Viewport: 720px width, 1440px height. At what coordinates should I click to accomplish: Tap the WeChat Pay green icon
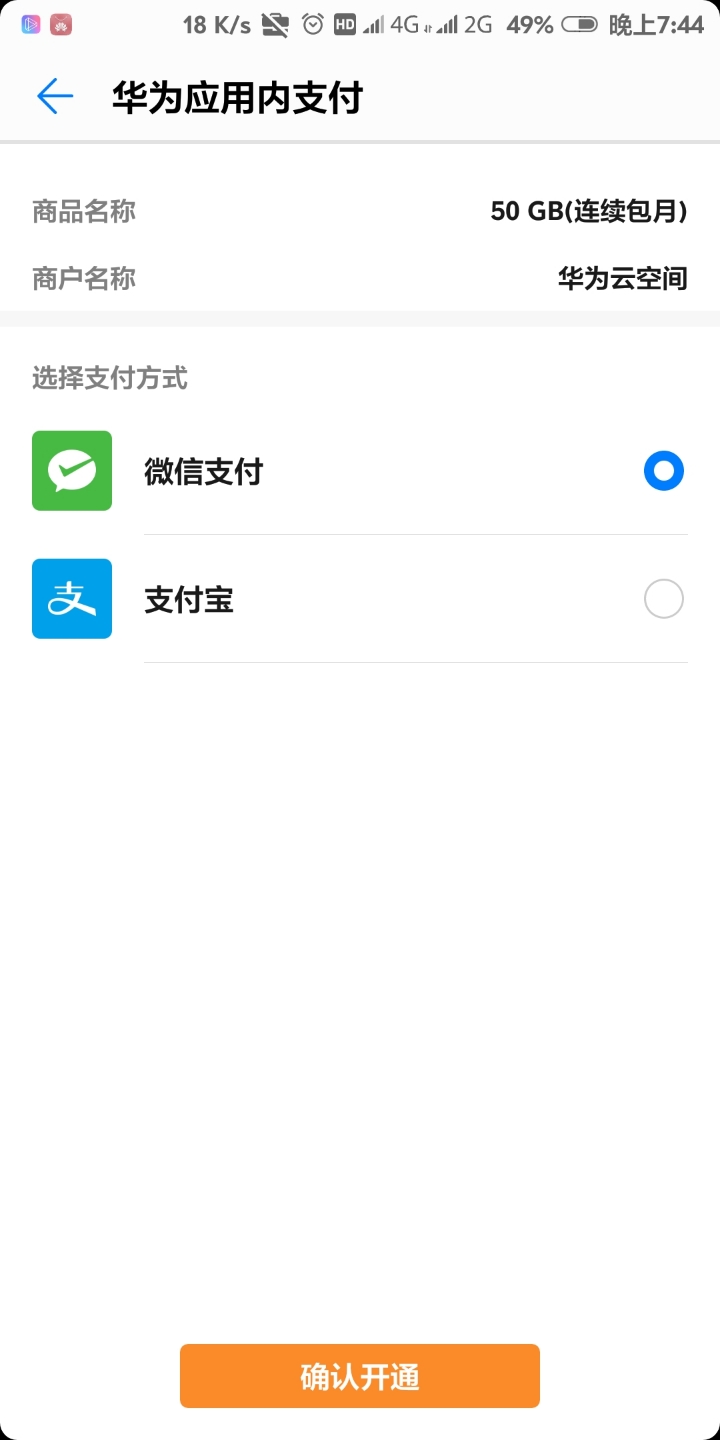(71, 470)
